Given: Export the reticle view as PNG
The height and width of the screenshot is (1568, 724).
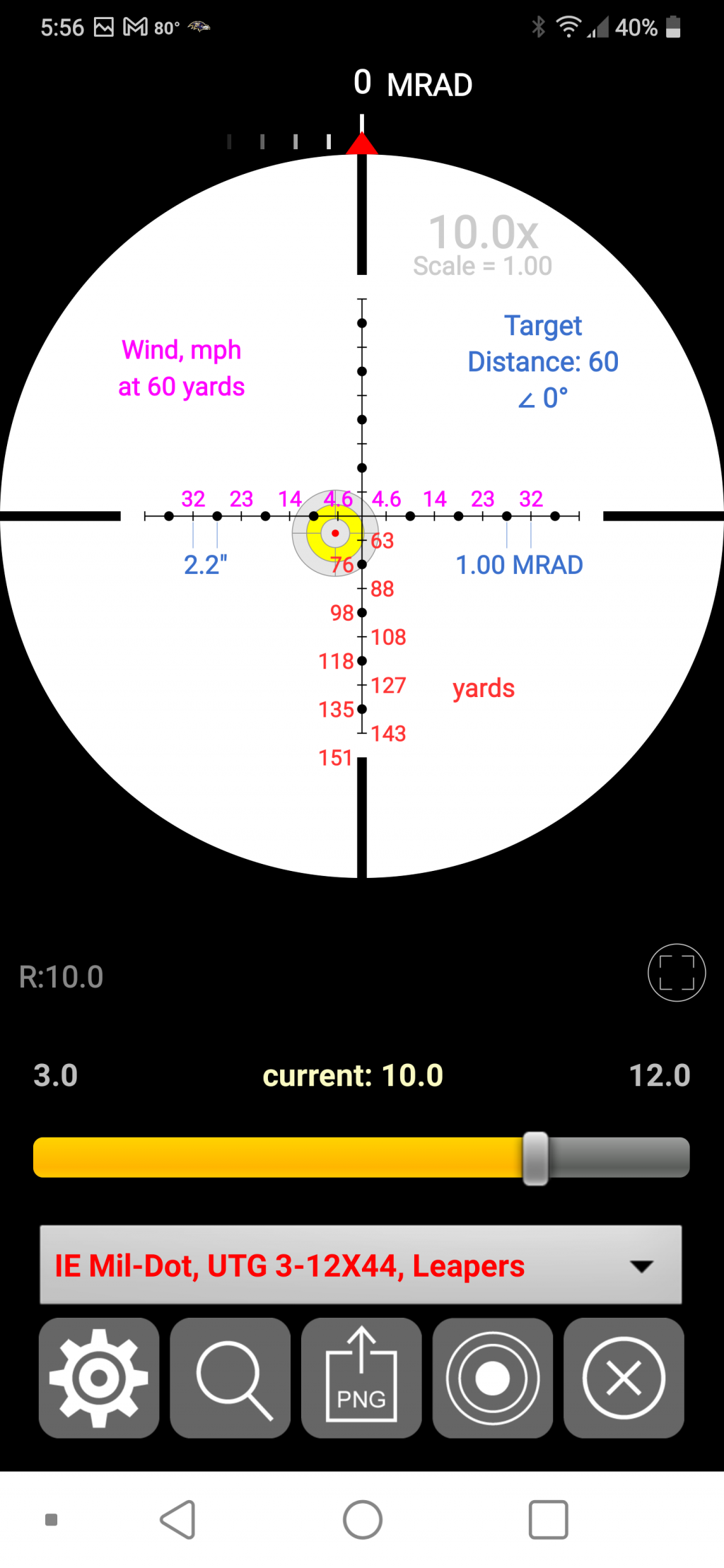Looking at the screenshot, I should (361, 1377).
